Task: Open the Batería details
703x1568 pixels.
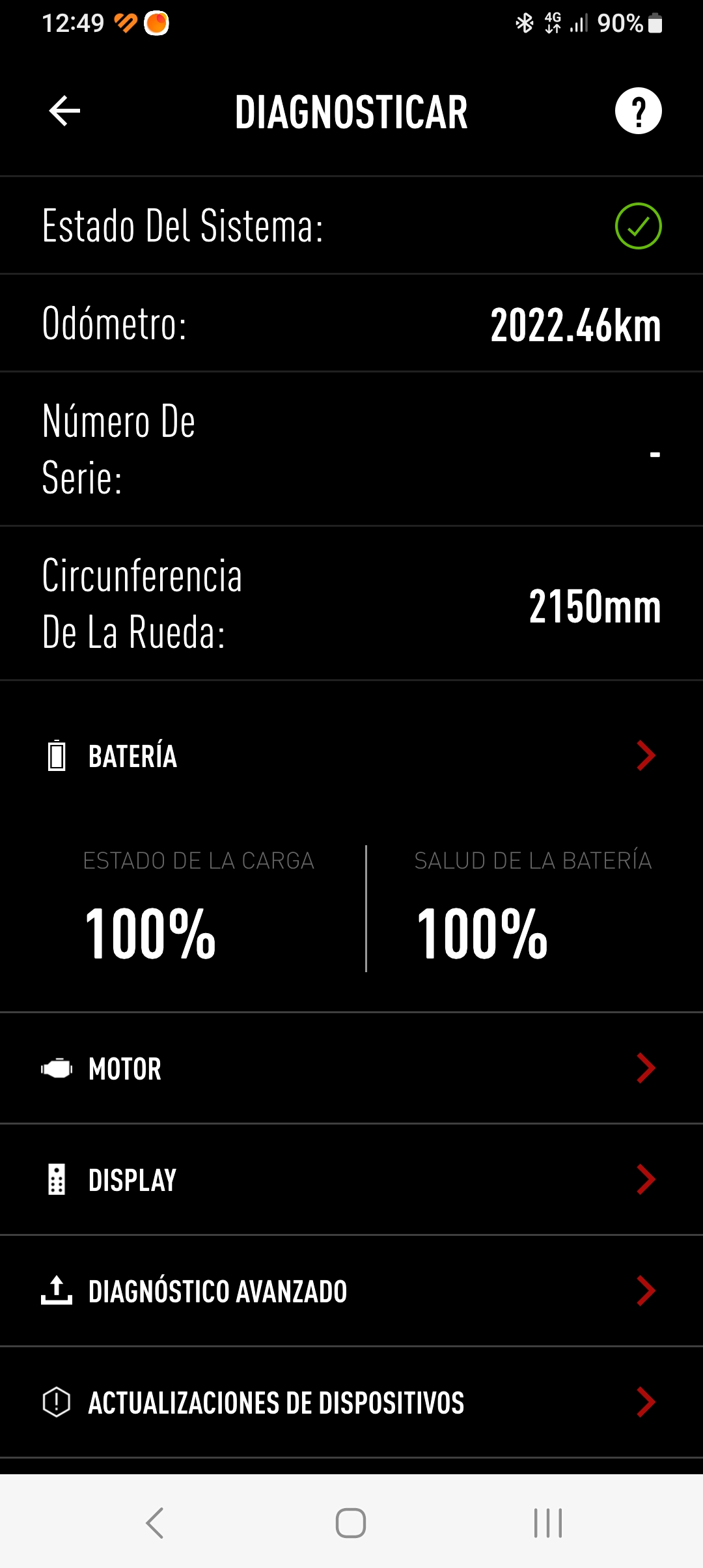Action: (351, 756)
